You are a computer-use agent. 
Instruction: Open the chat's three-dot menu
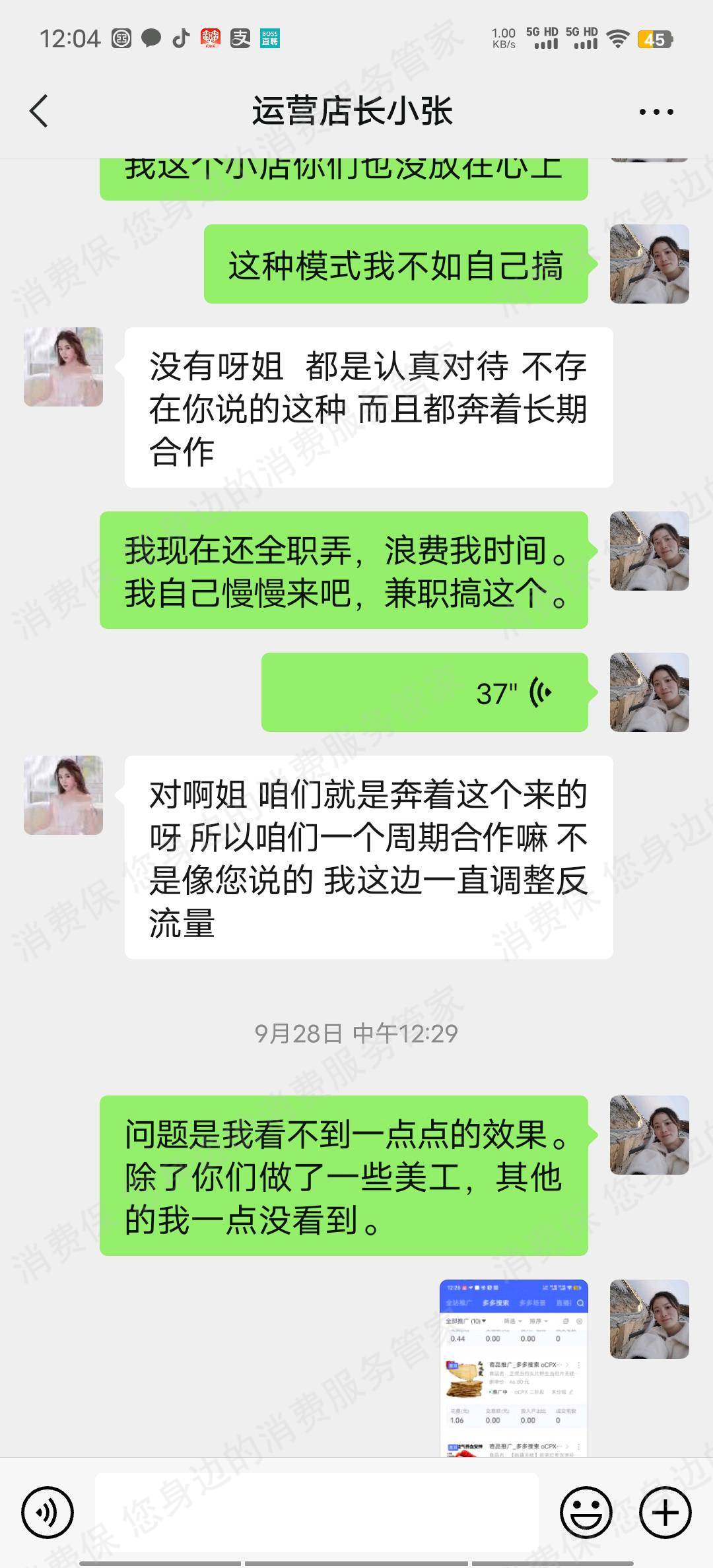(x=656, y=112)
